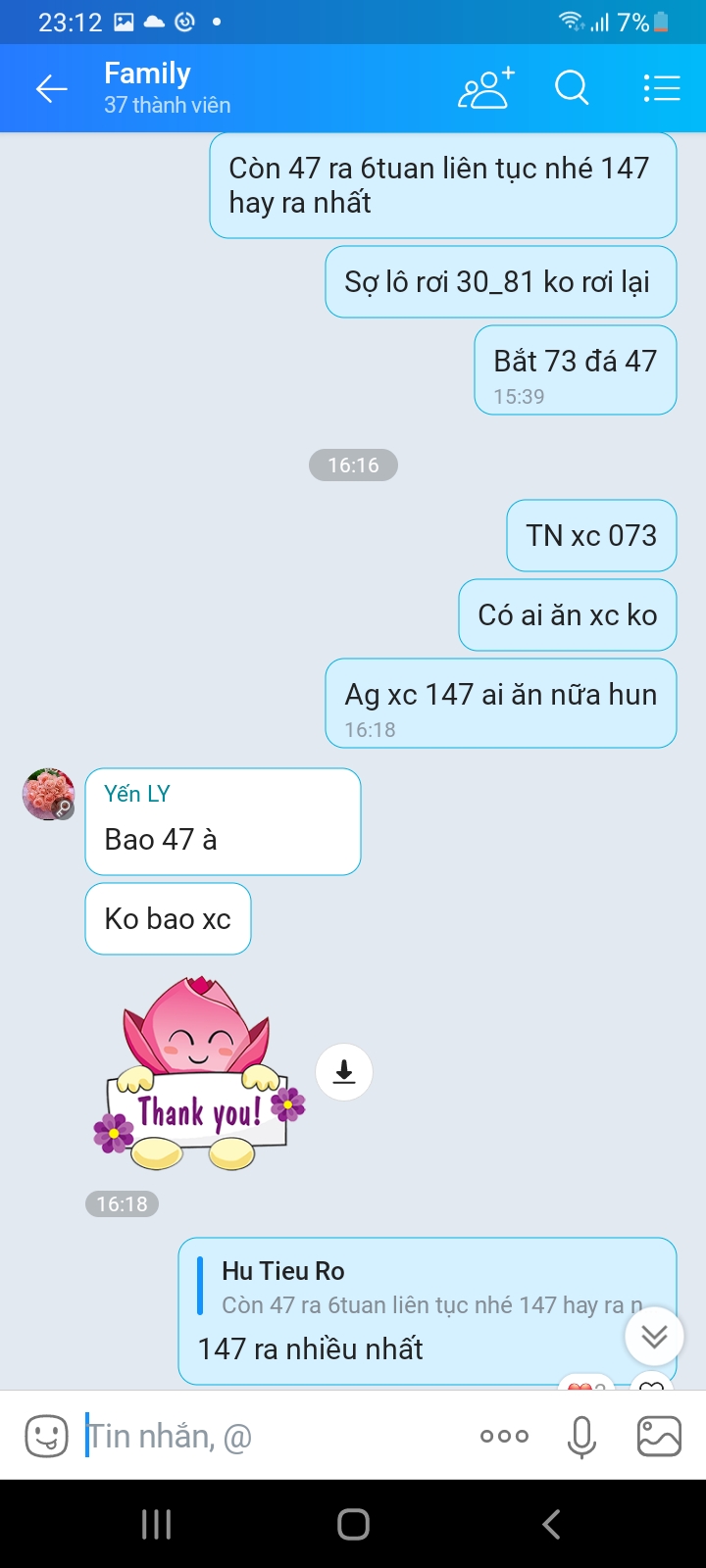The height and width of the screenshot is (1568, 706).
Task: Open the system recent apps button
Action: [157, 1524]
